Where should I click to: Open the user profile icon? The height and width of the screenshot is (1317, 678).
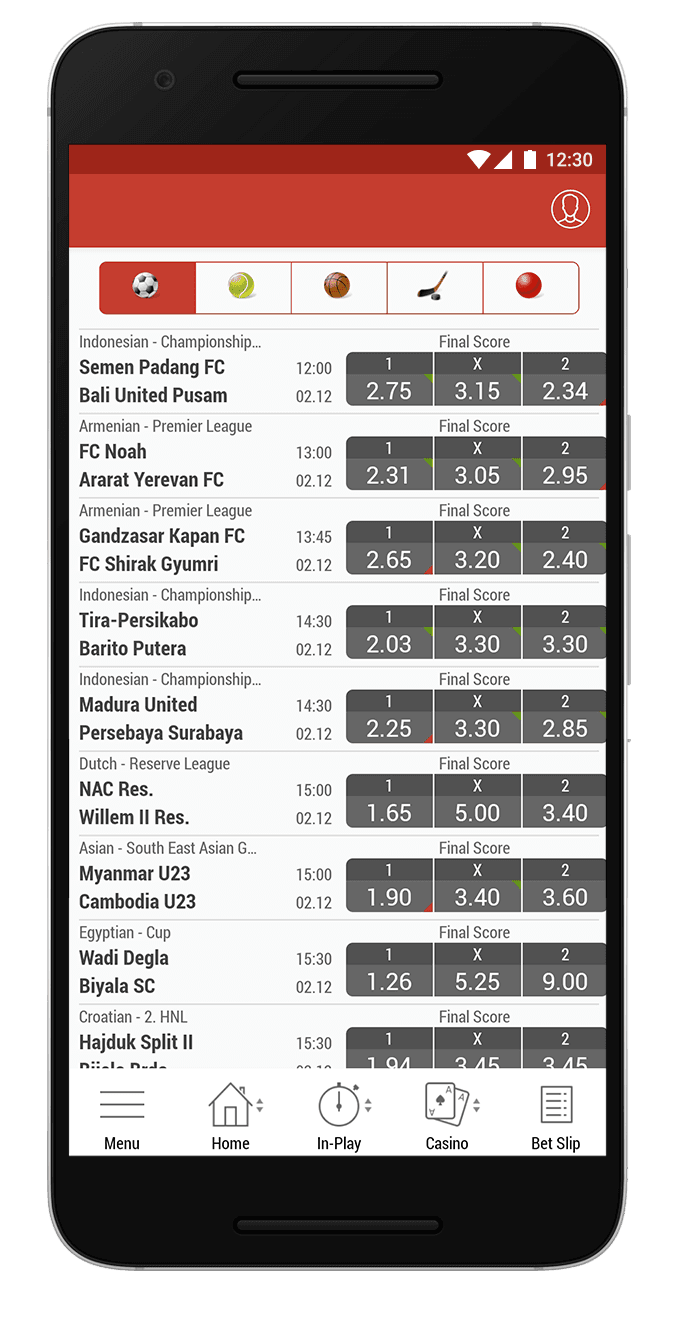[x=570, y=209]
